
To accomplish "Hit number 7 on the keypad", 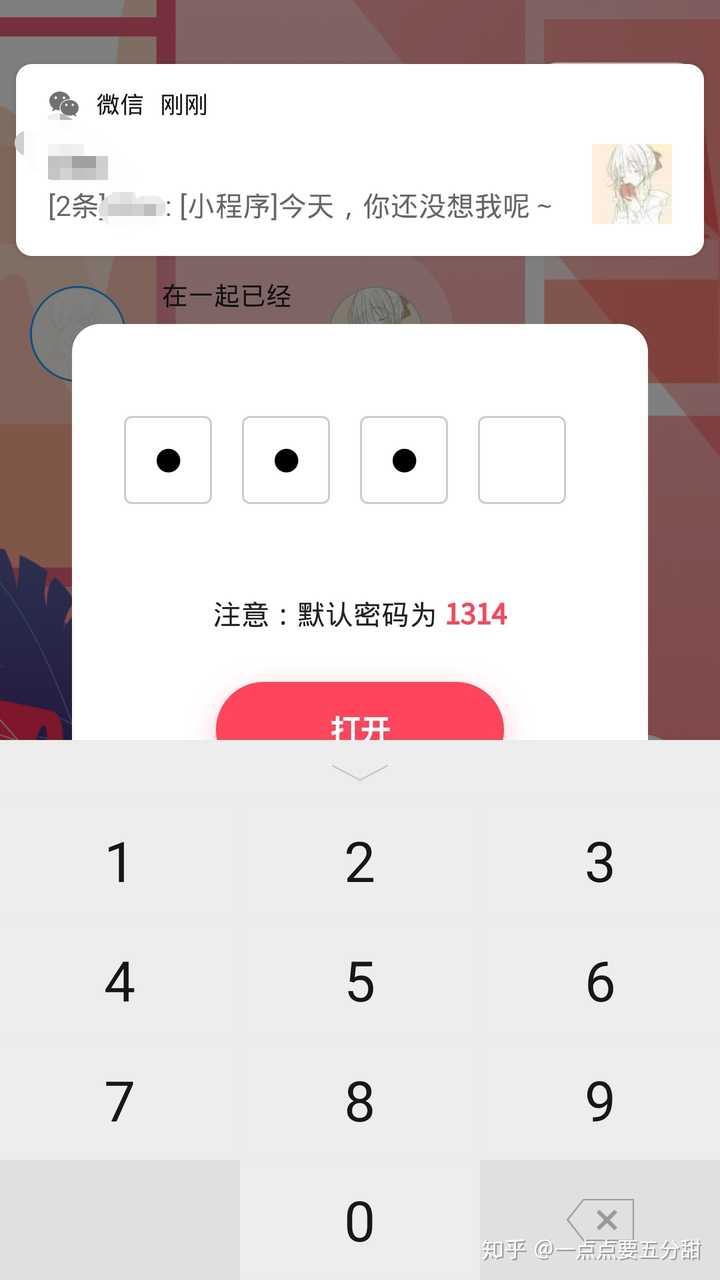I will [120, 1102].
